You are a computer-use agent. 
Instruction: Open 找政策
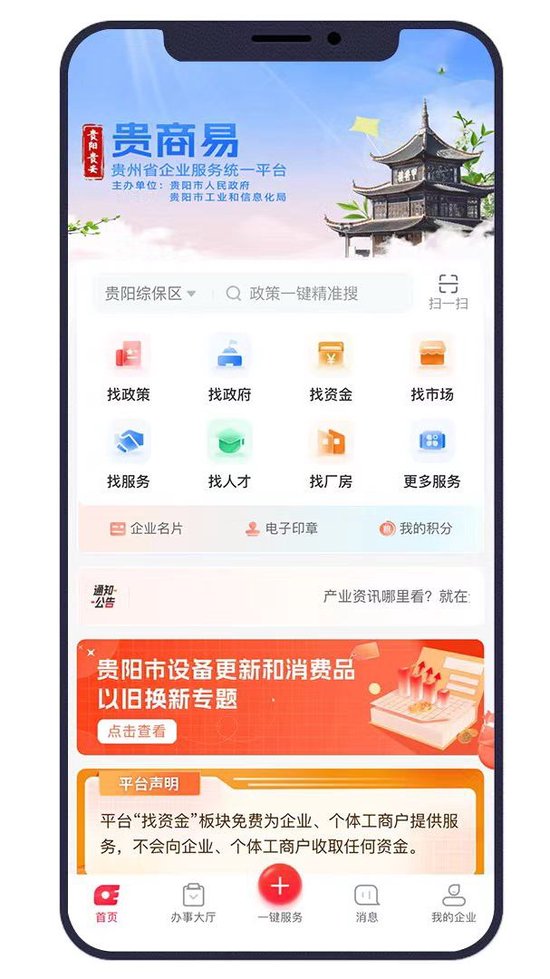129,369
